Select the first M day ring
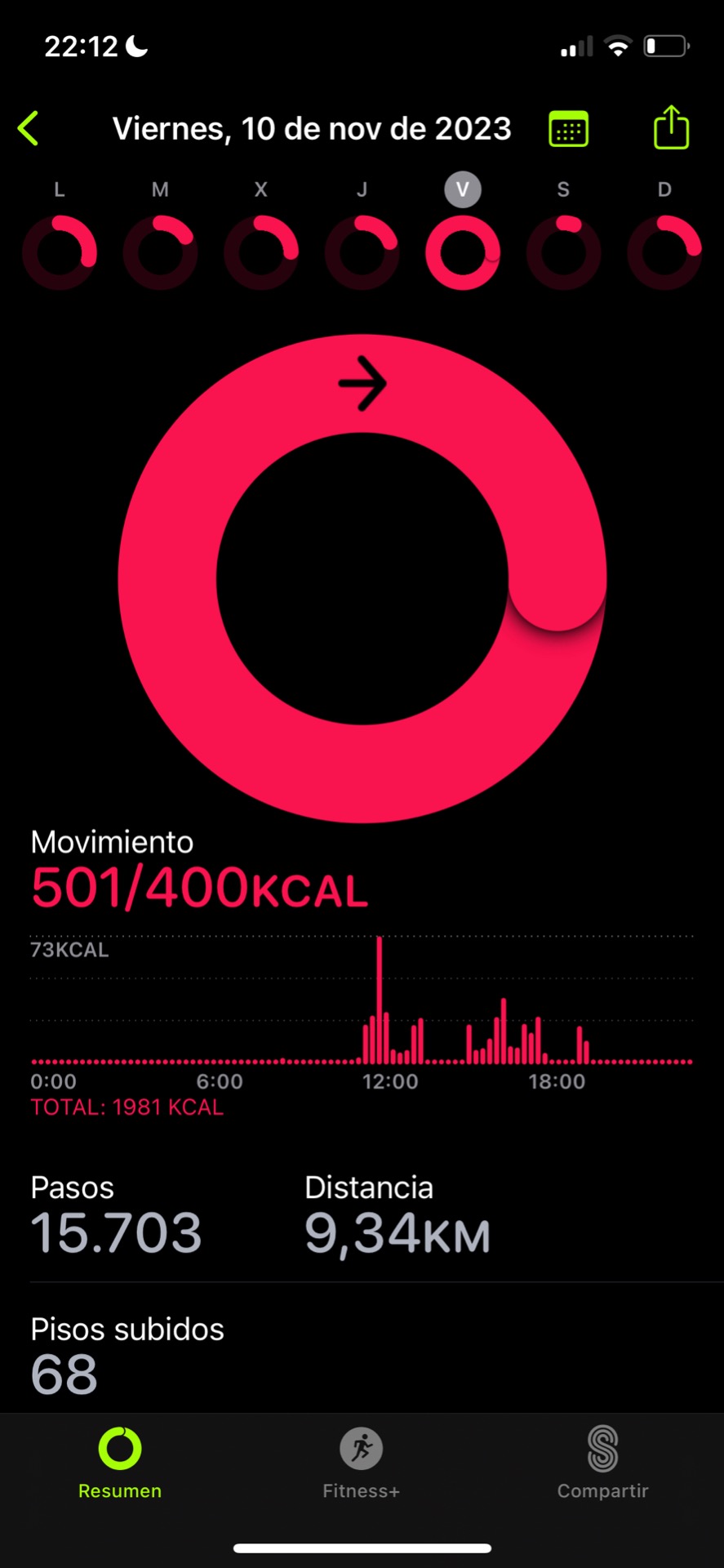Image resolution: width=724 pixels, height=1568 pixels. coord(160,252)
